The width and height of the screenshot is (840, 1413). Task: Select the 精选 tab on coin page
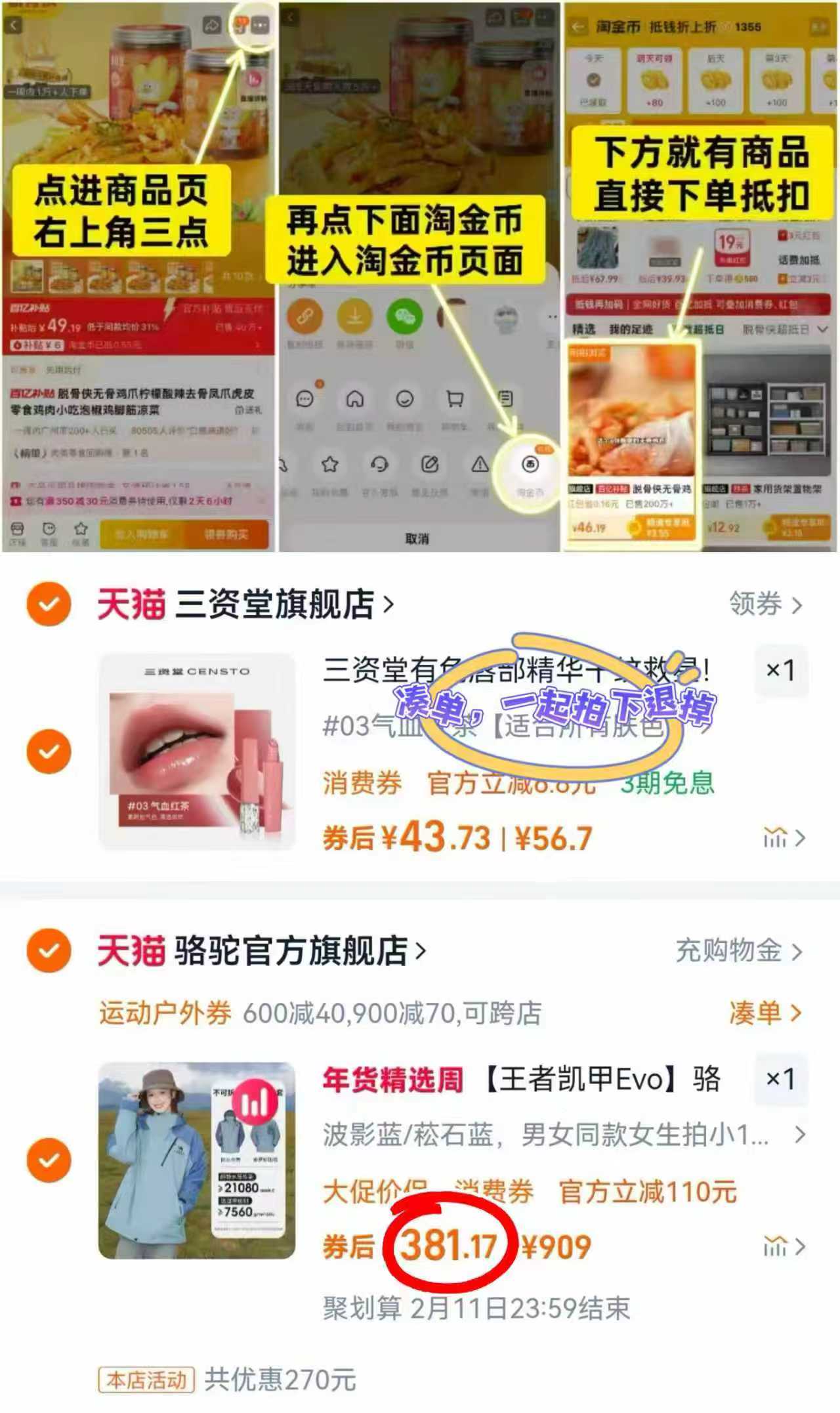point(583,329)
